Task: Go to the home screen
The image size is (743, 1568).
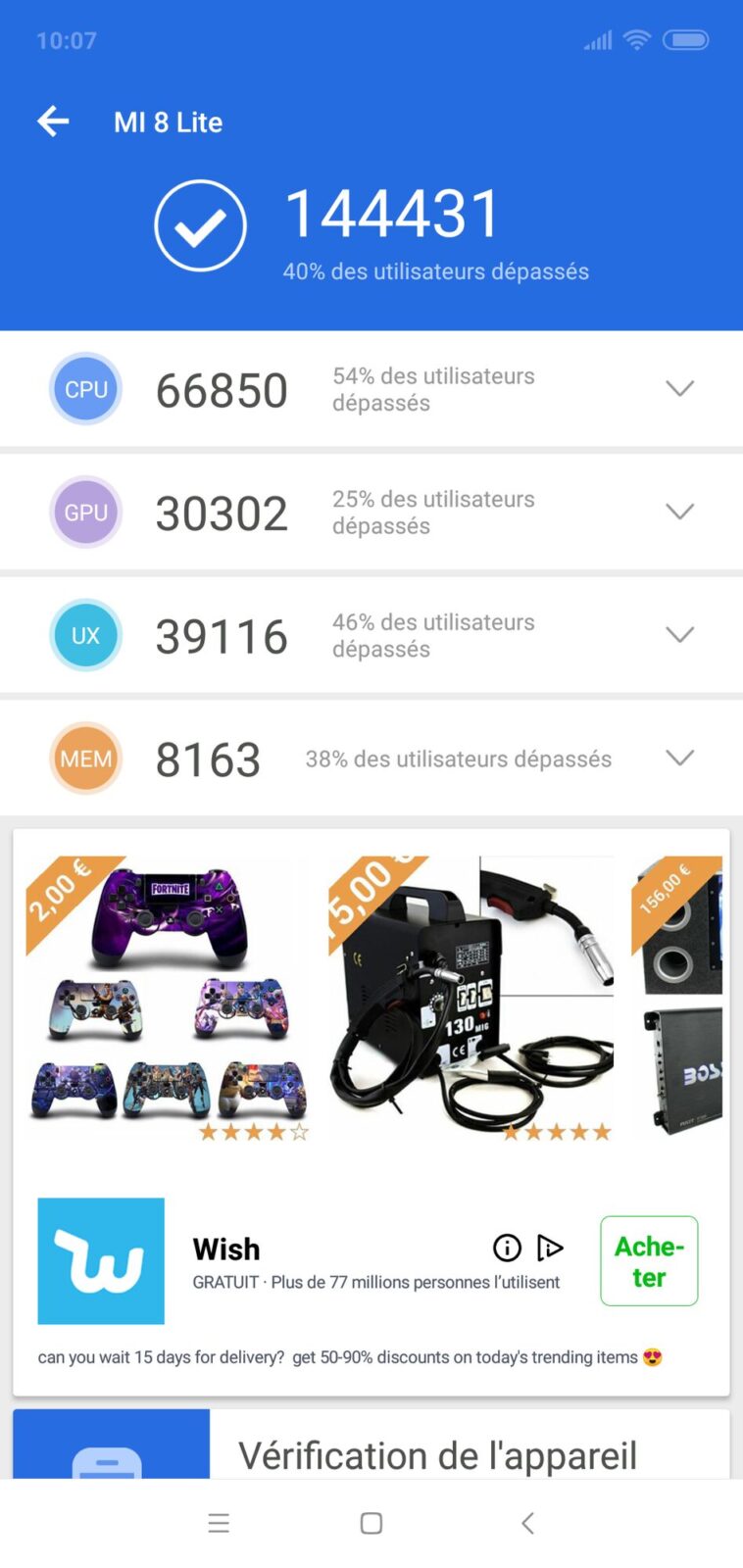Action: (x=371, y=1523)
